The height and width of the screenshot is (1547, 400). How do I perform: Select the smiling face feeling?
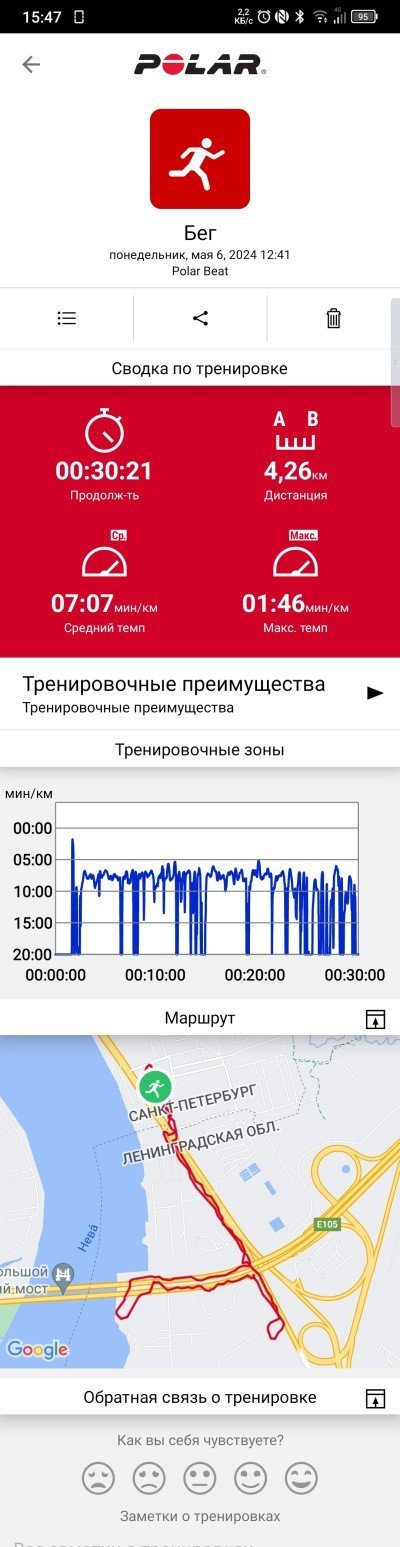tap(250, 1478)
